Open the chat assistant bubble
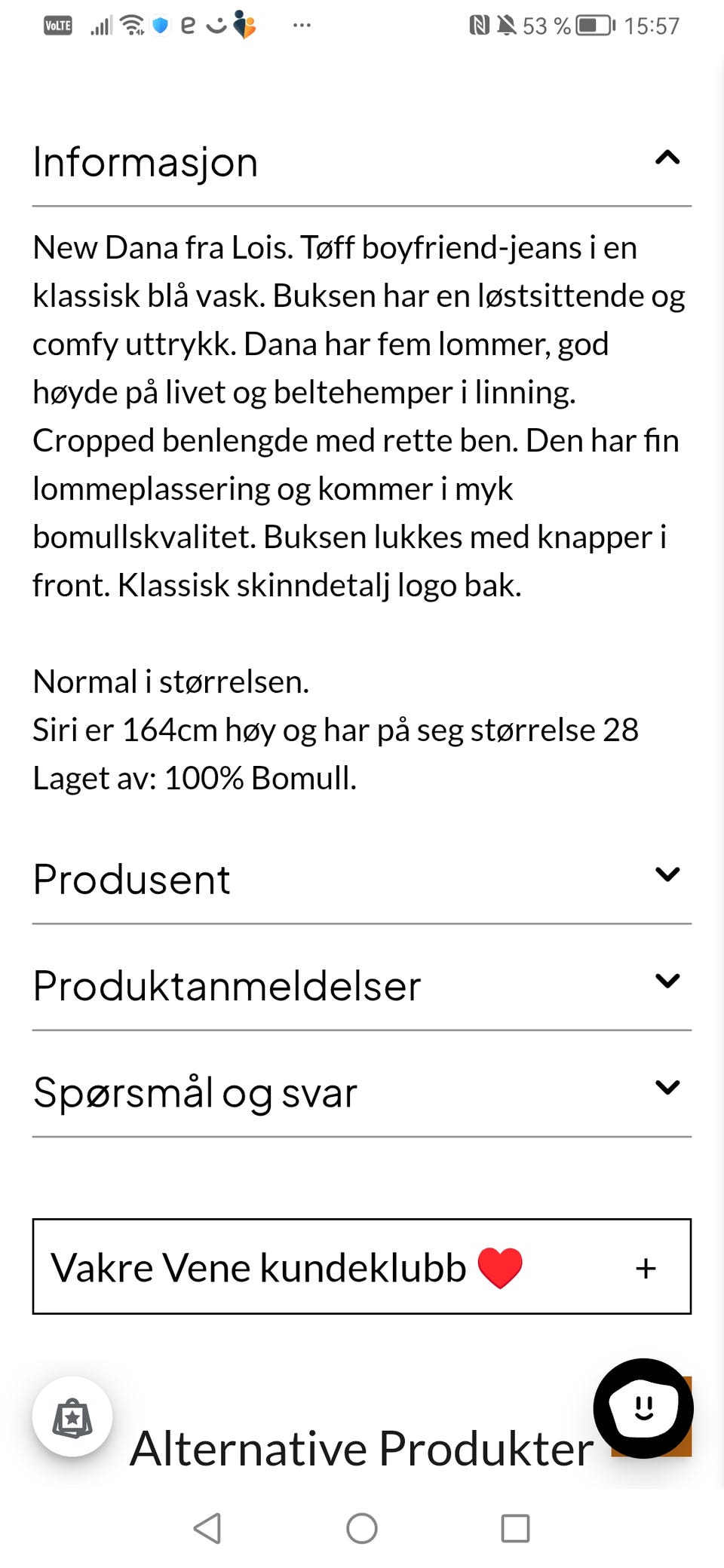The height and width of the screenshot is (1568, 724). pyautogui.click(x=643, y=1408)
